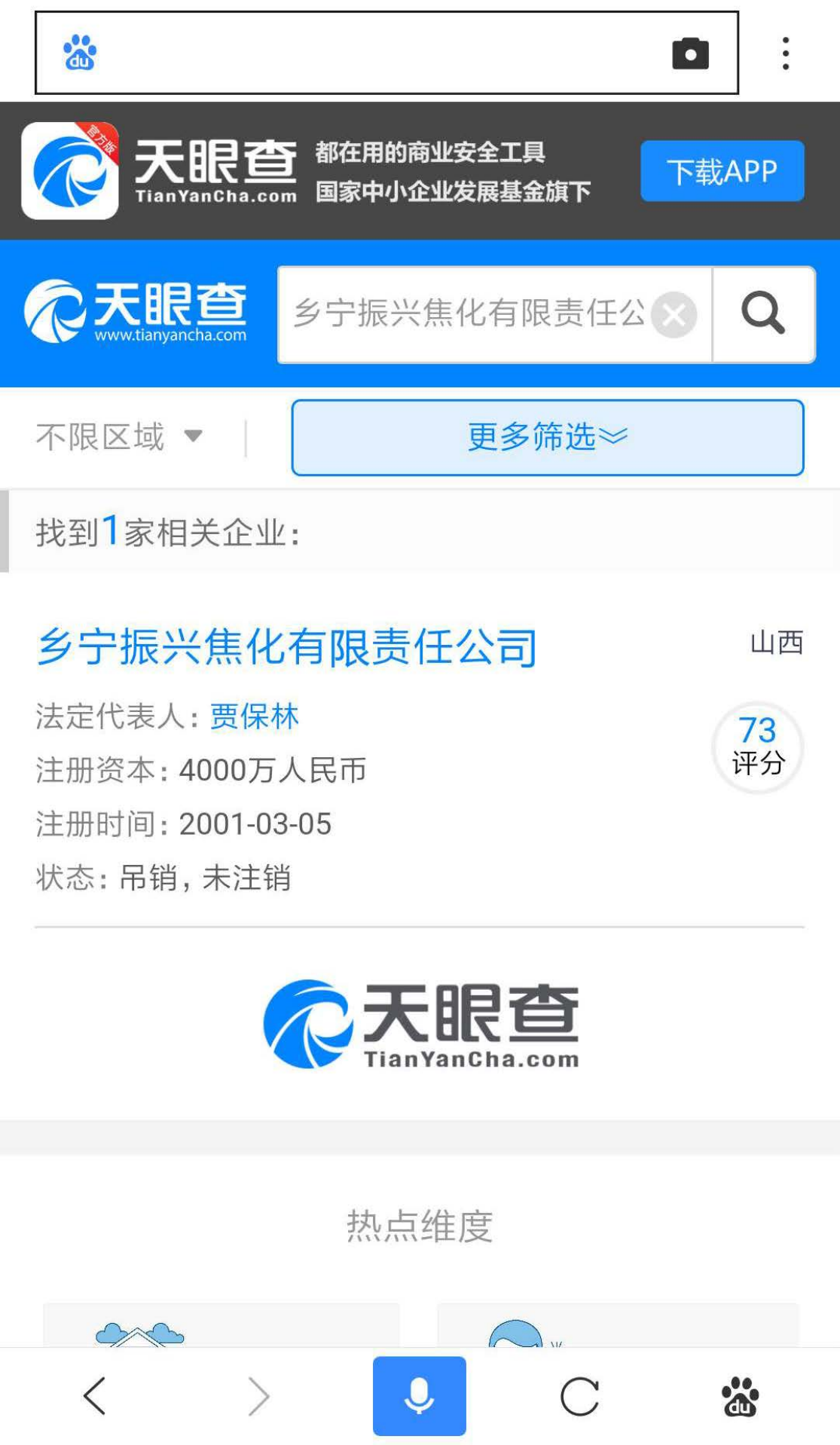Image resolution: width=840 pixels, height=1445 pixels.
Task: Start voice search with microphone
Action: (419, 1395)
